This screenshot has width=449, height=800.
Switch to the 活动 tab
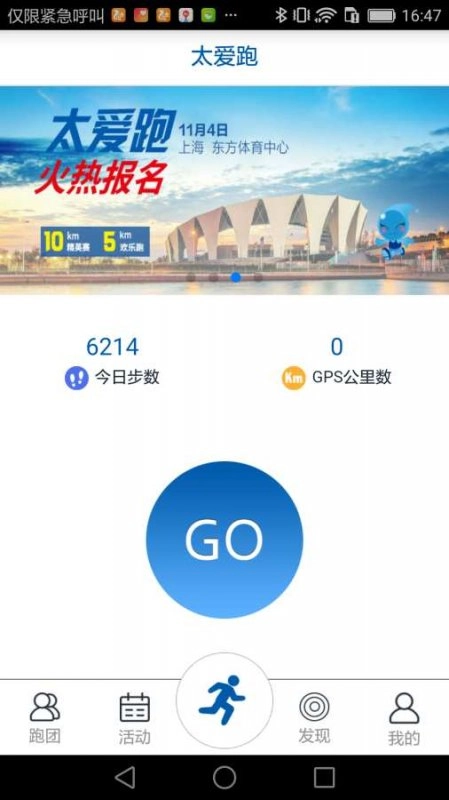135,718
